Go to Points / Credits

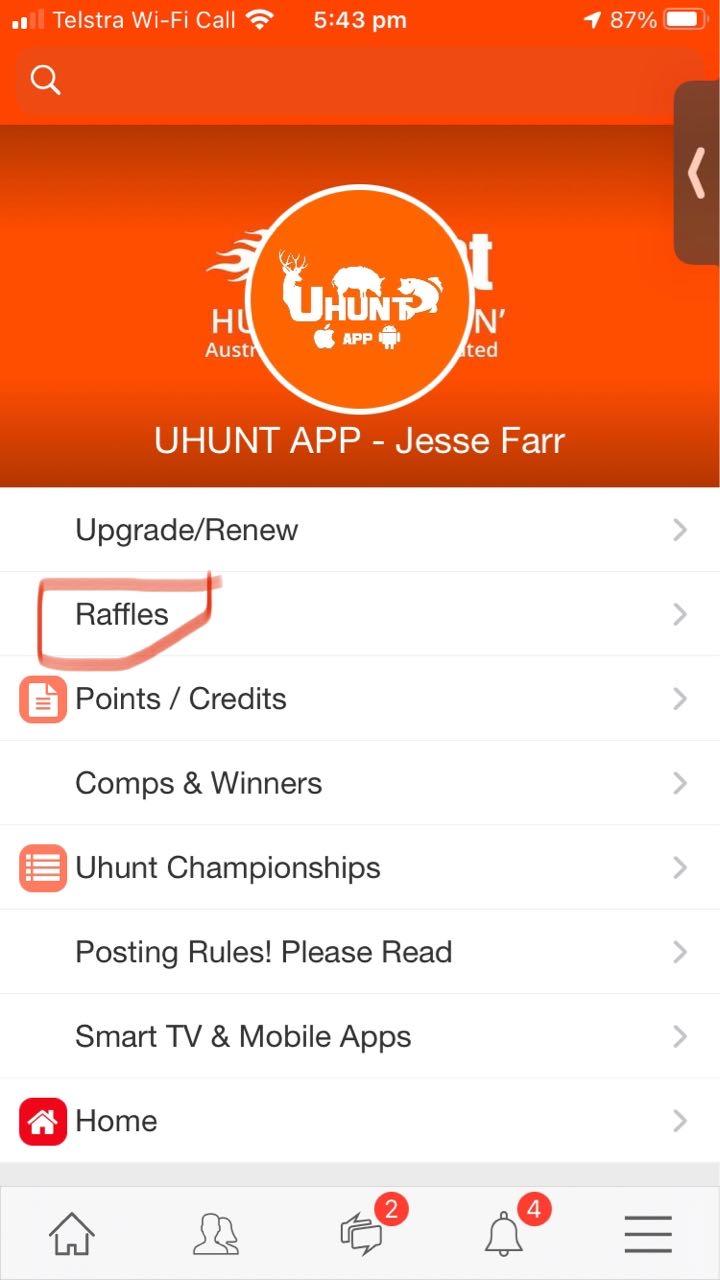point(360,699)
